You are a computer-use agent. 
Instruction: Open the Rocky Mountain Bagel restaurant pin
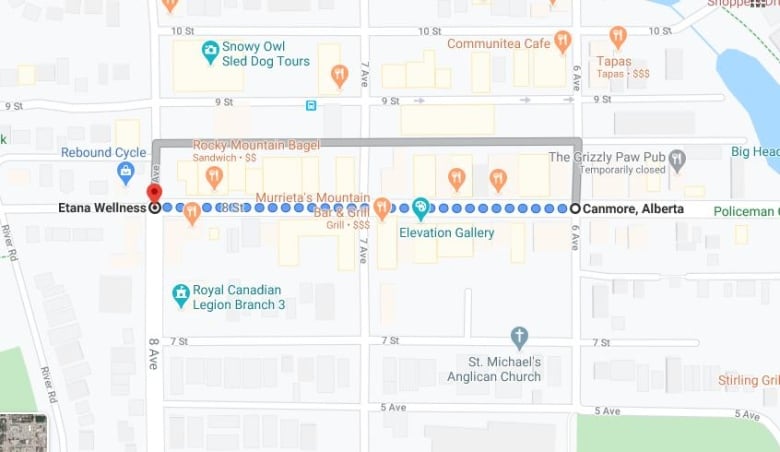pyautogui.click(x=213, y=178)
